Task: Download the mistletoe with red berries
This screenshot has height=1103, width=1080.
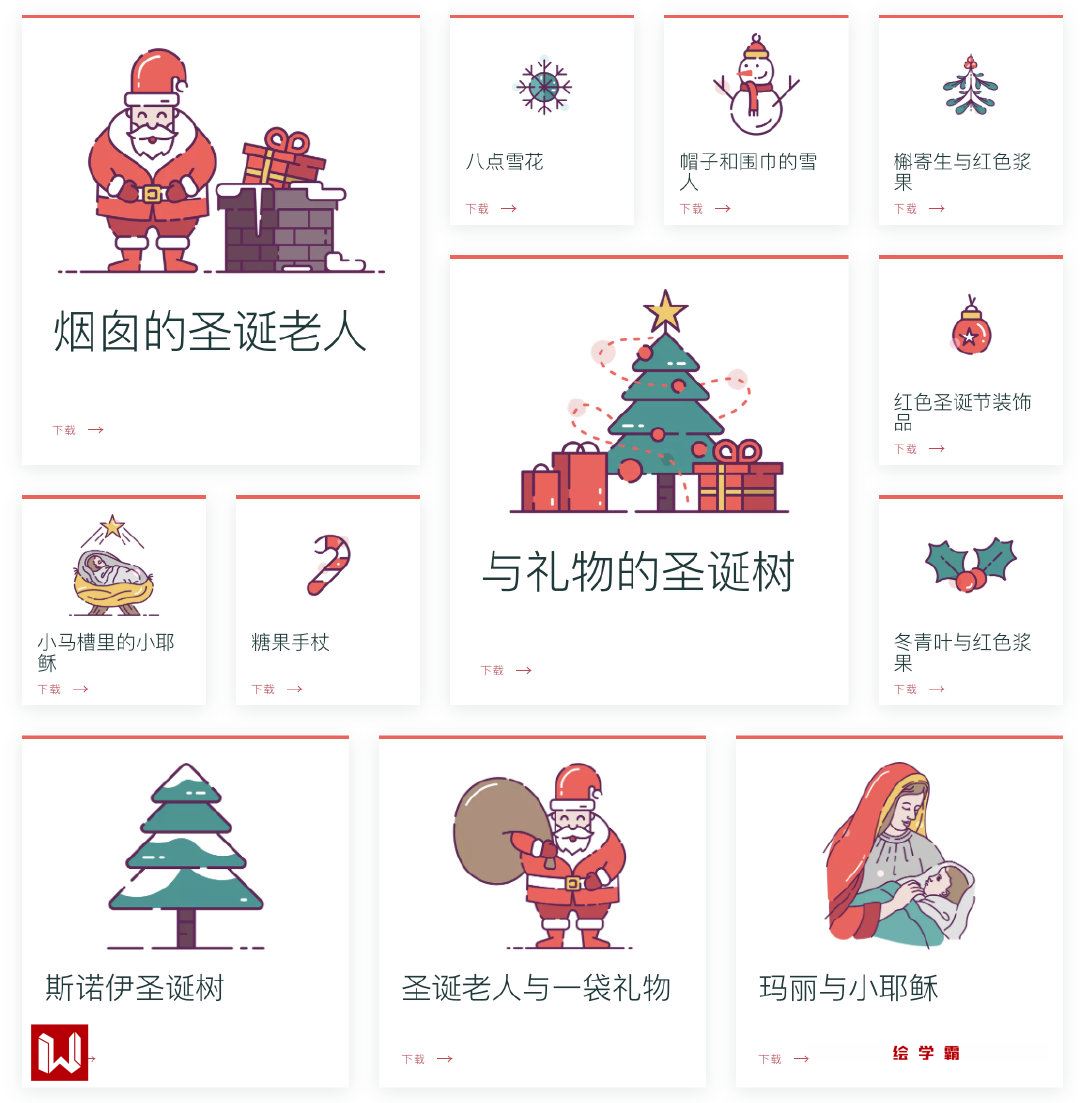Action: coord(918,209)
